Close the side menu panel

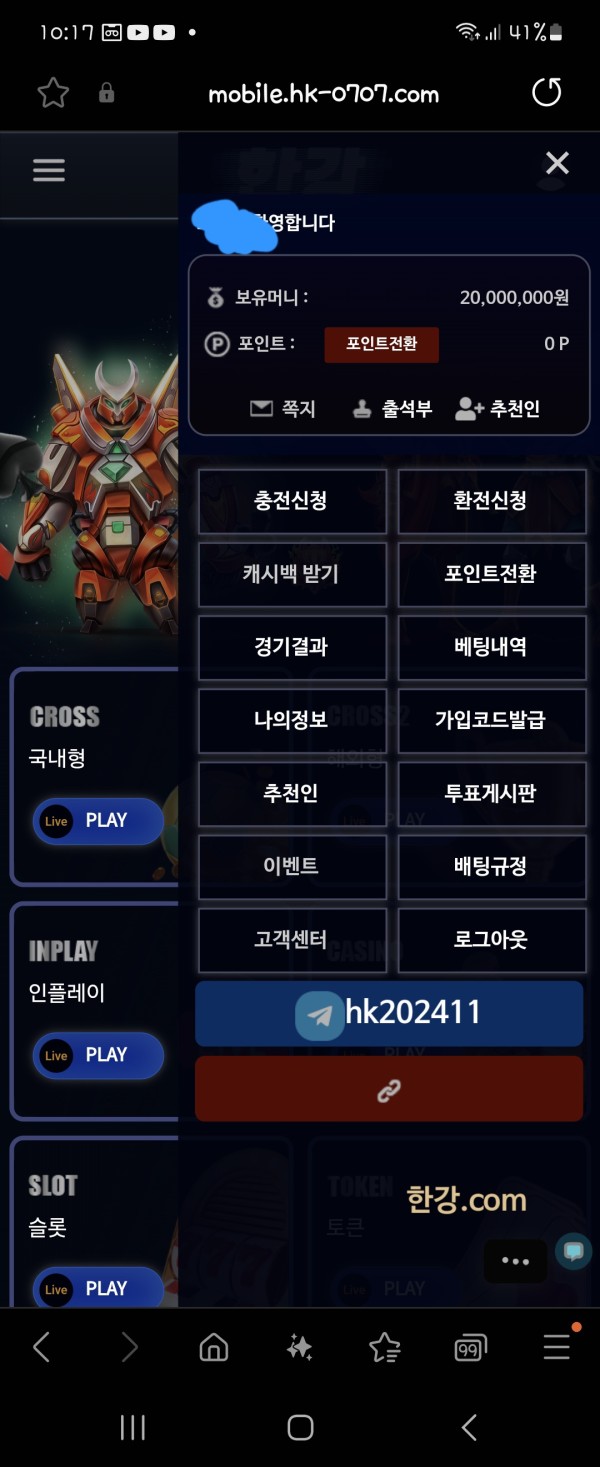point(557,163)
